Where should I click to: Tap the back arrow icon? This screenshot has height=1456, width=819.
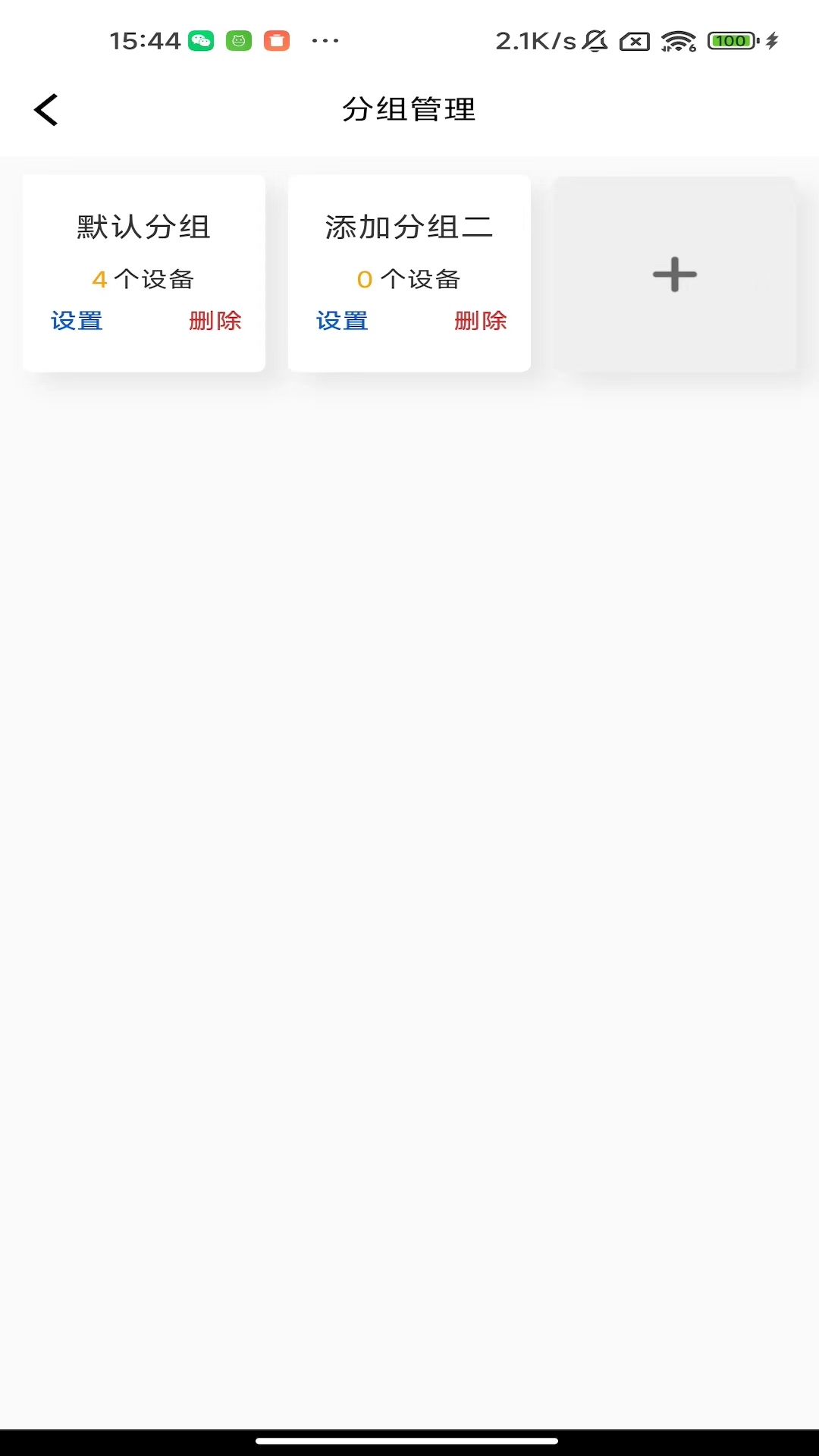(x=47, y=109)
